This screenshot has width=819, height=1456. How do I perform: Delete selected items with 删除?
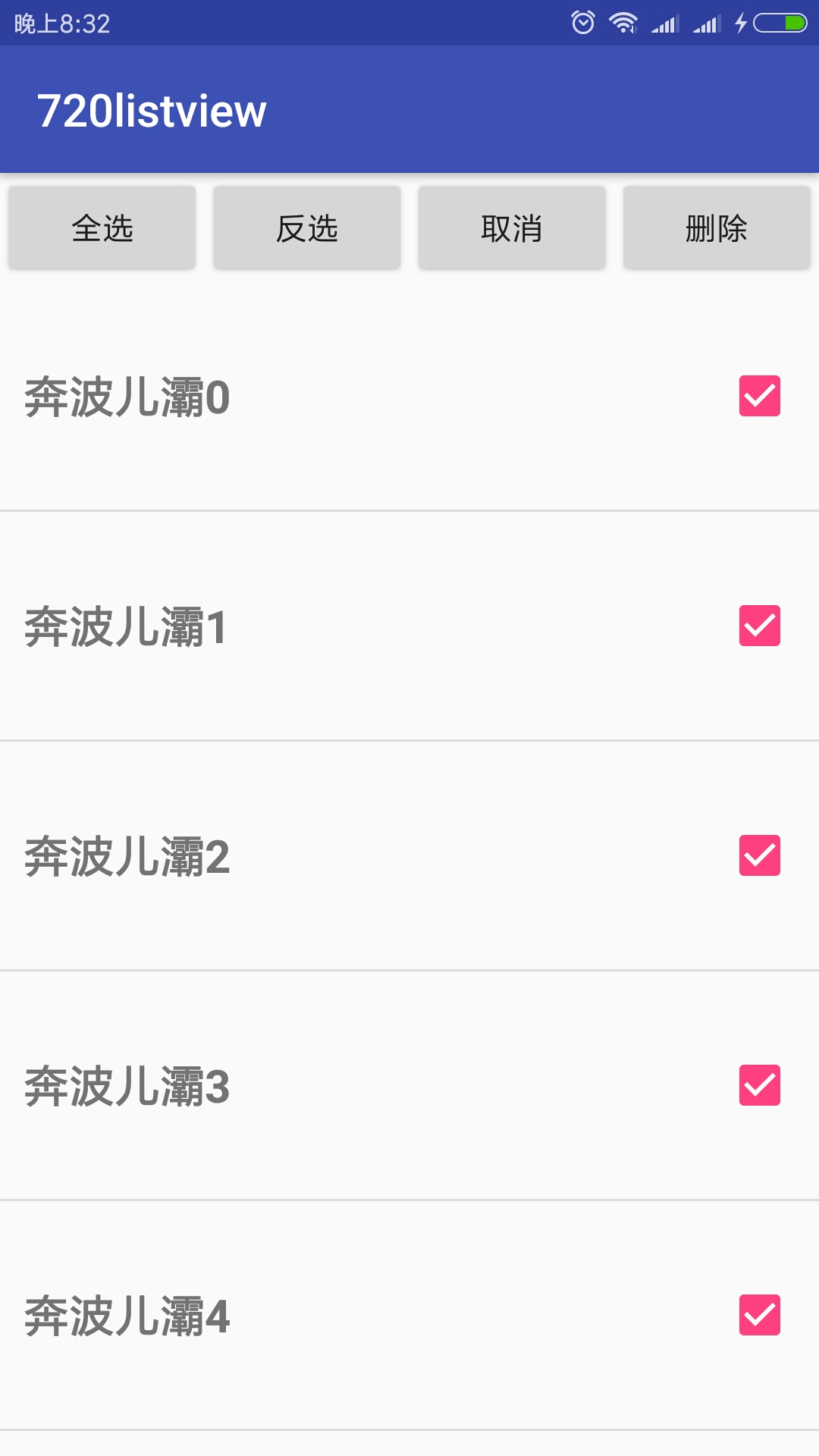click(x=717, y=228)
